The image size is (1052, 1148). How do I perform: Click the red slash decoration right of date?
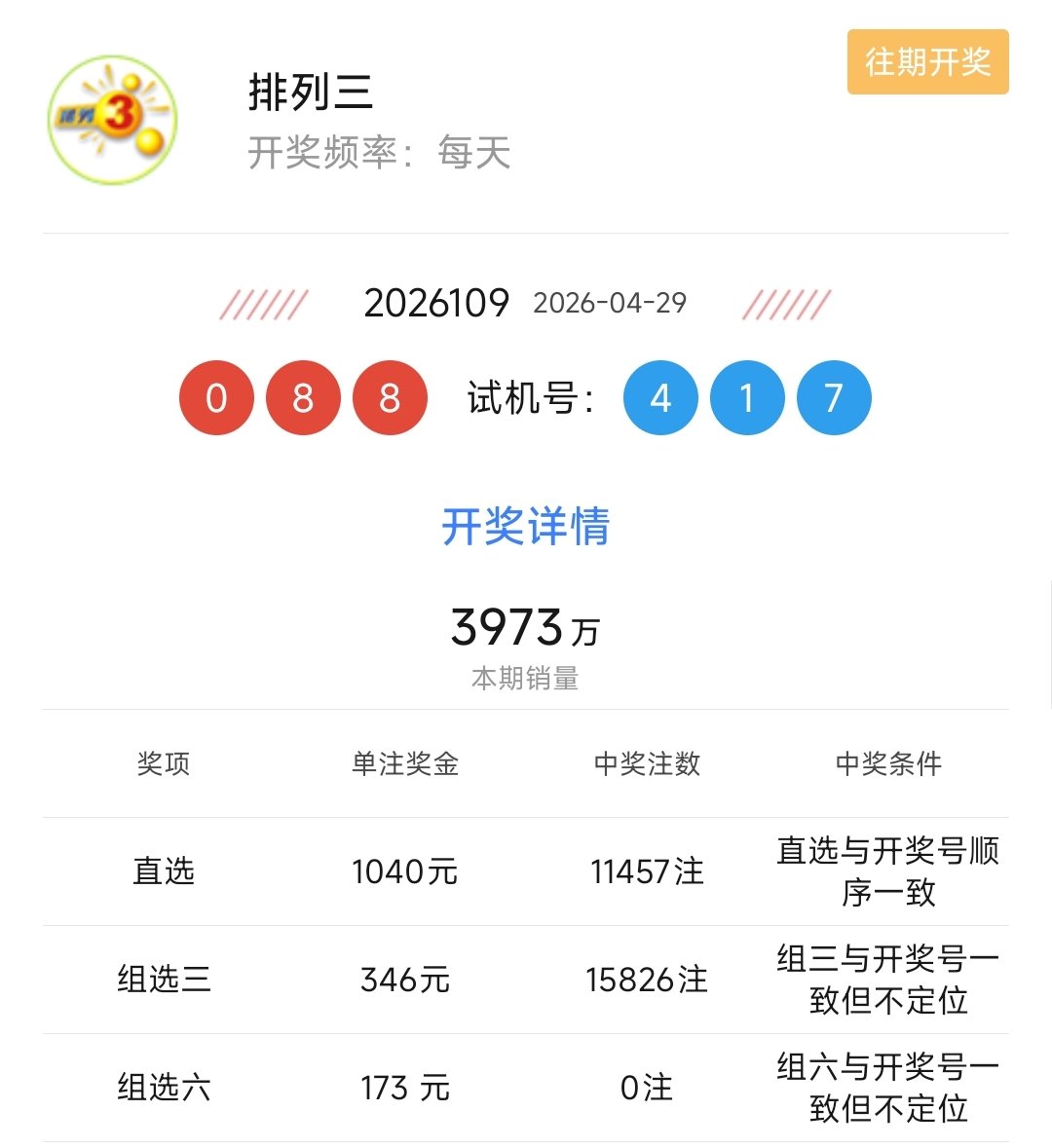point(785,304)
